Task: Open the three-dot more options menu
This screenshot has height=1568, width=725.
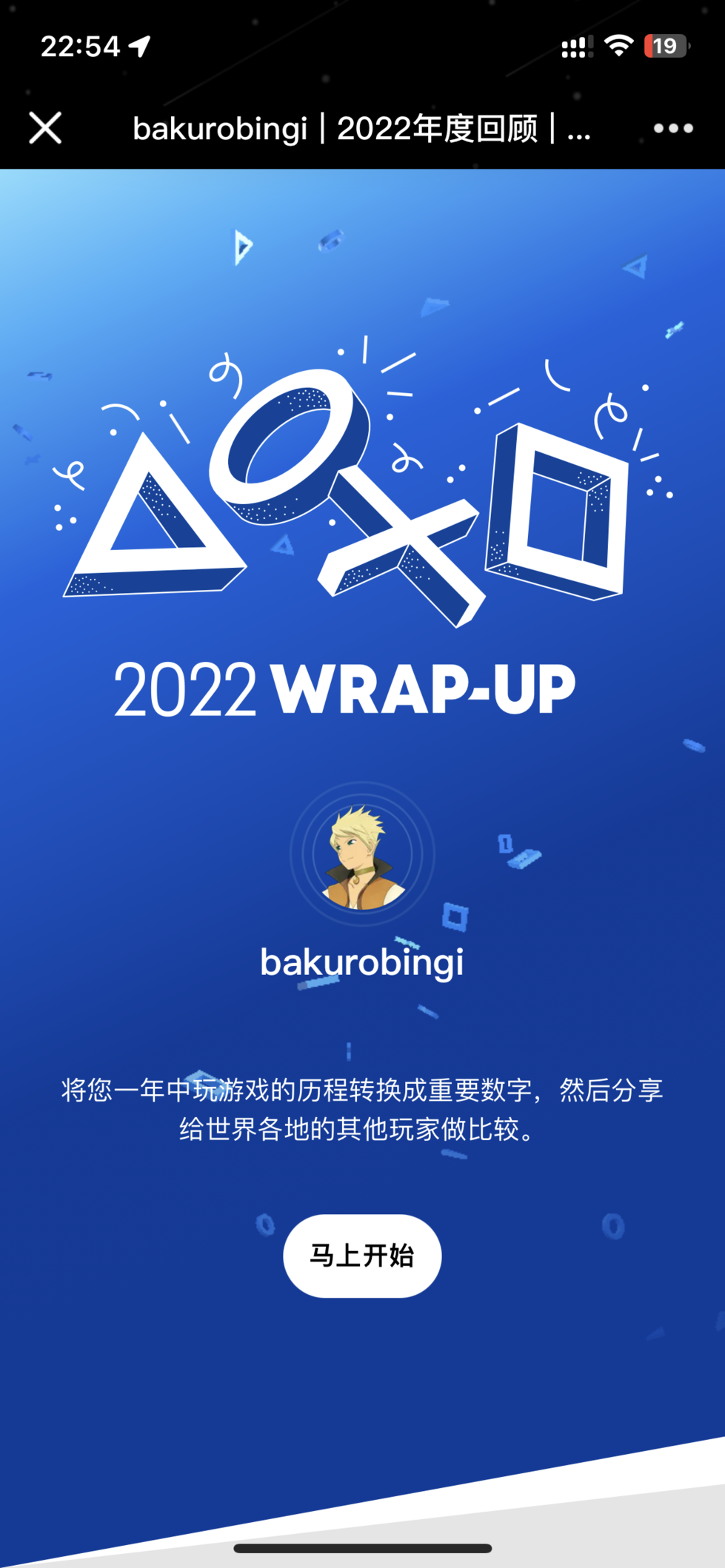Action: pyautogui.click(x=672, y=128)
